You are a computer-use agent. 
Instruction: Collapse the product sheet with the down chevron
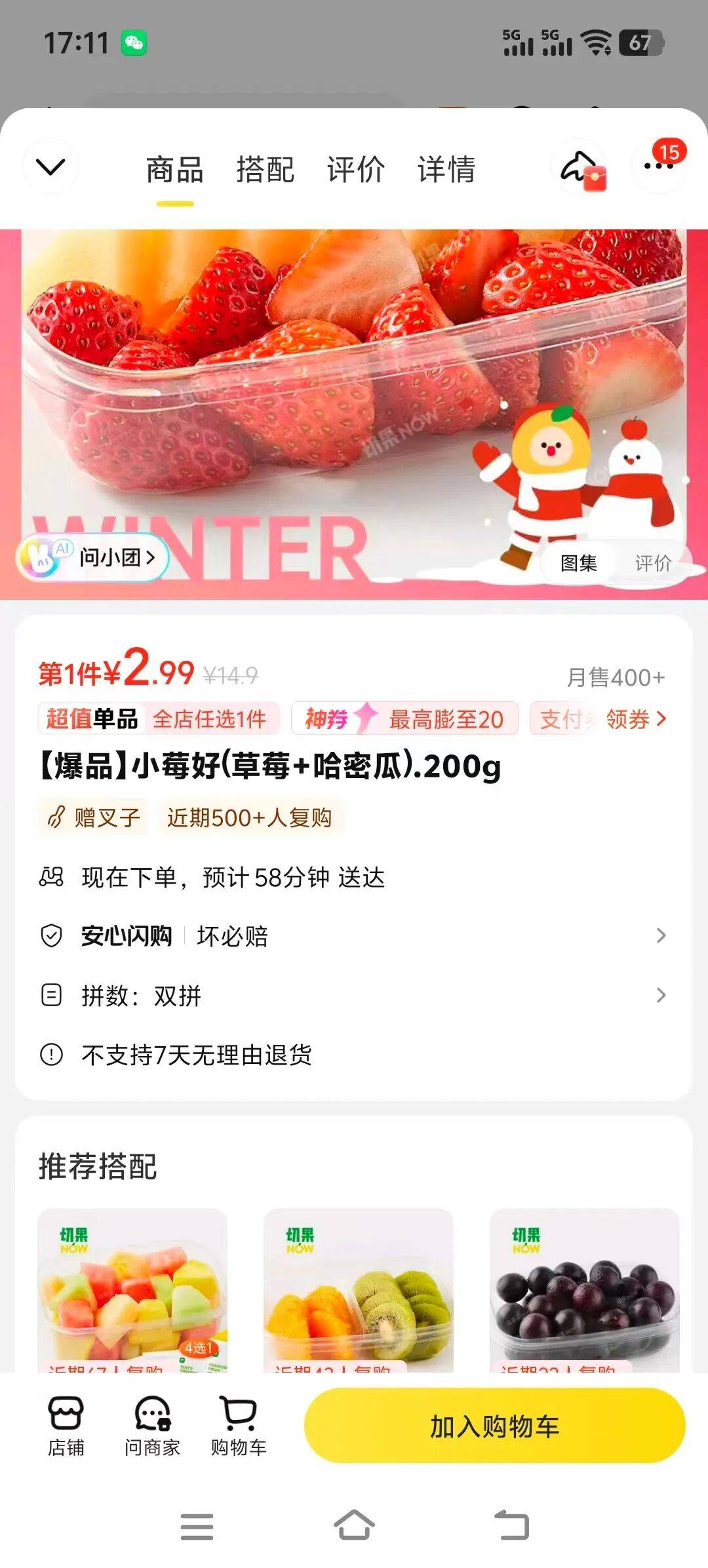(50, 167)
